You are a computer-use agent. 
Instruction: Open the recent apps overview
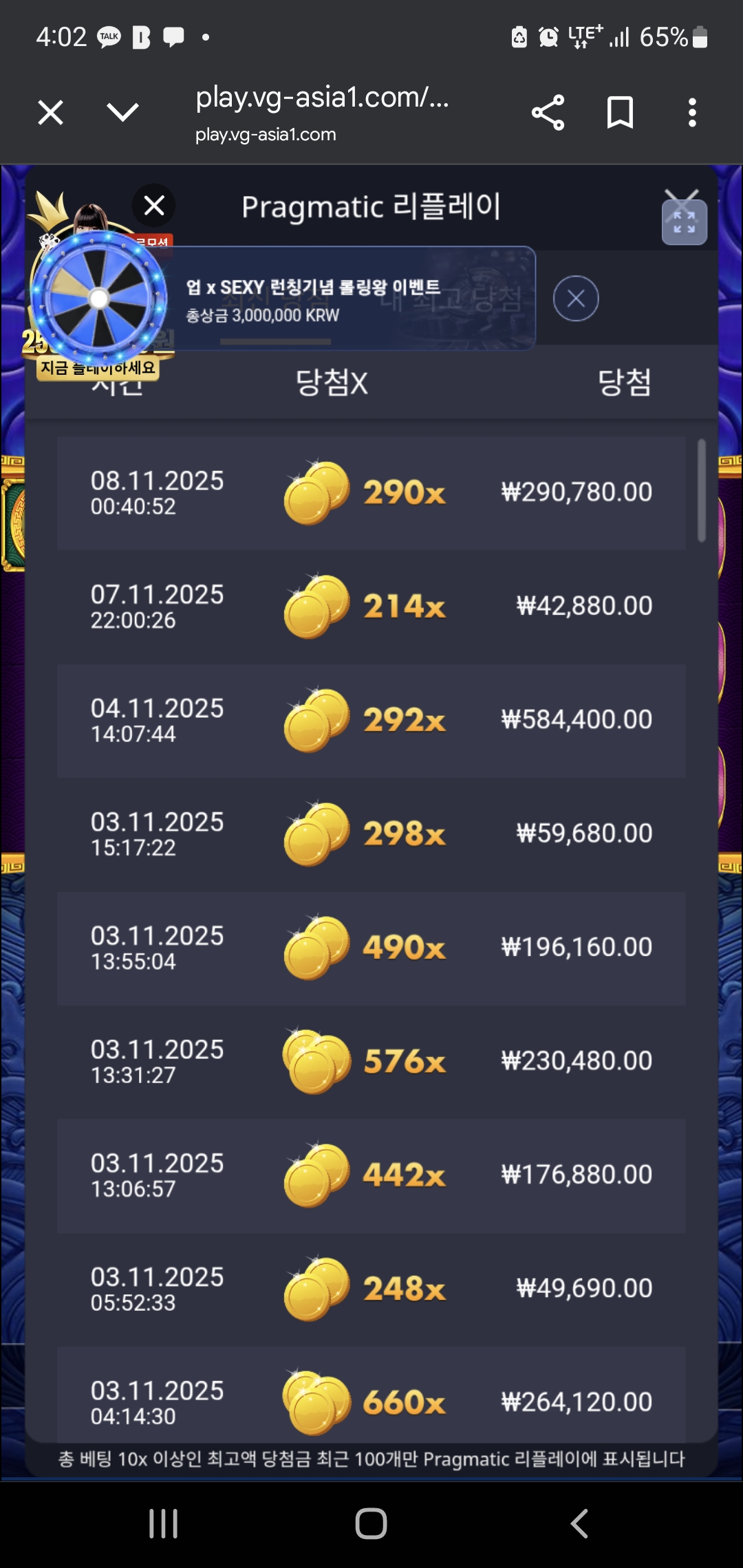click(x=164, y=1523)
